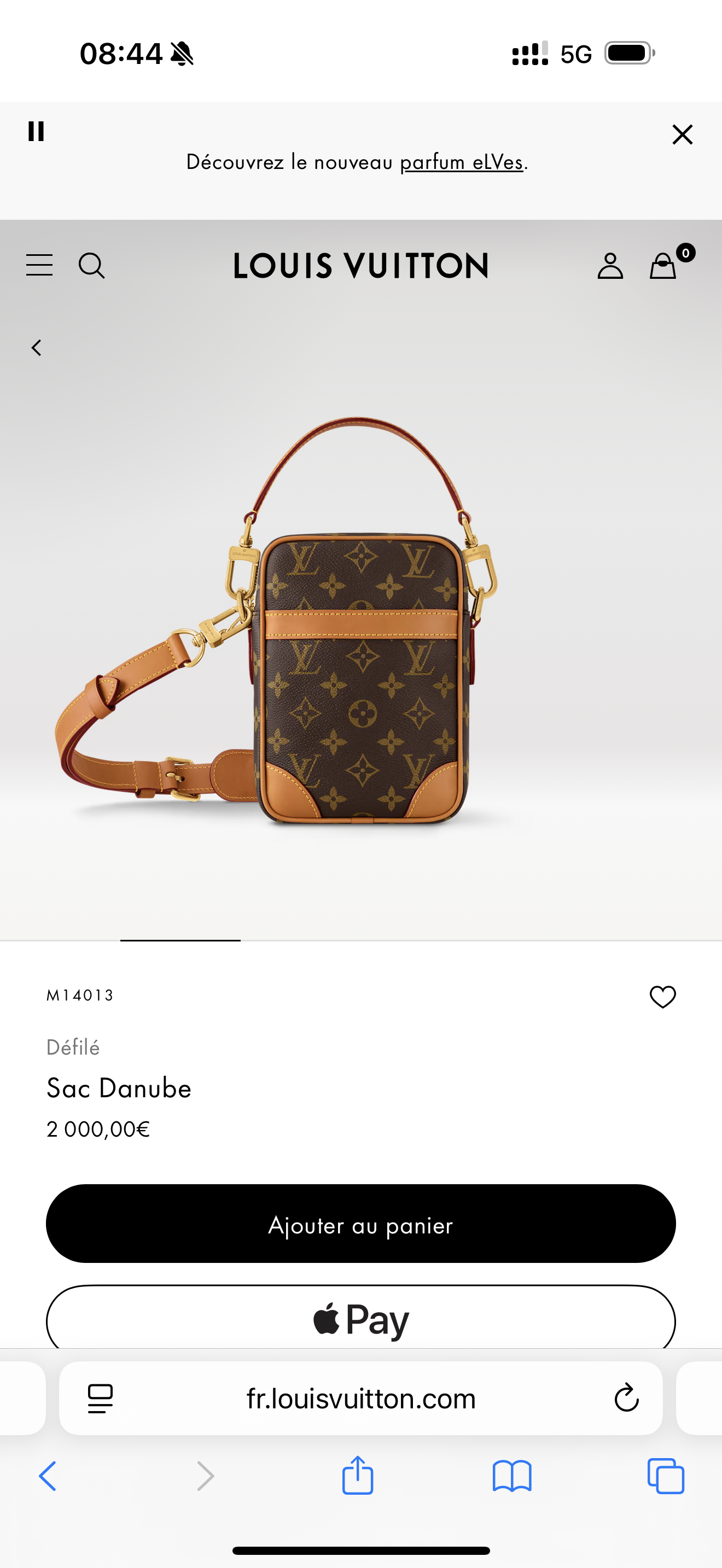The width and height of the screenshot is (722, 1568).
Task: Buy with Apple Pay
Action: pos(361,1319)
